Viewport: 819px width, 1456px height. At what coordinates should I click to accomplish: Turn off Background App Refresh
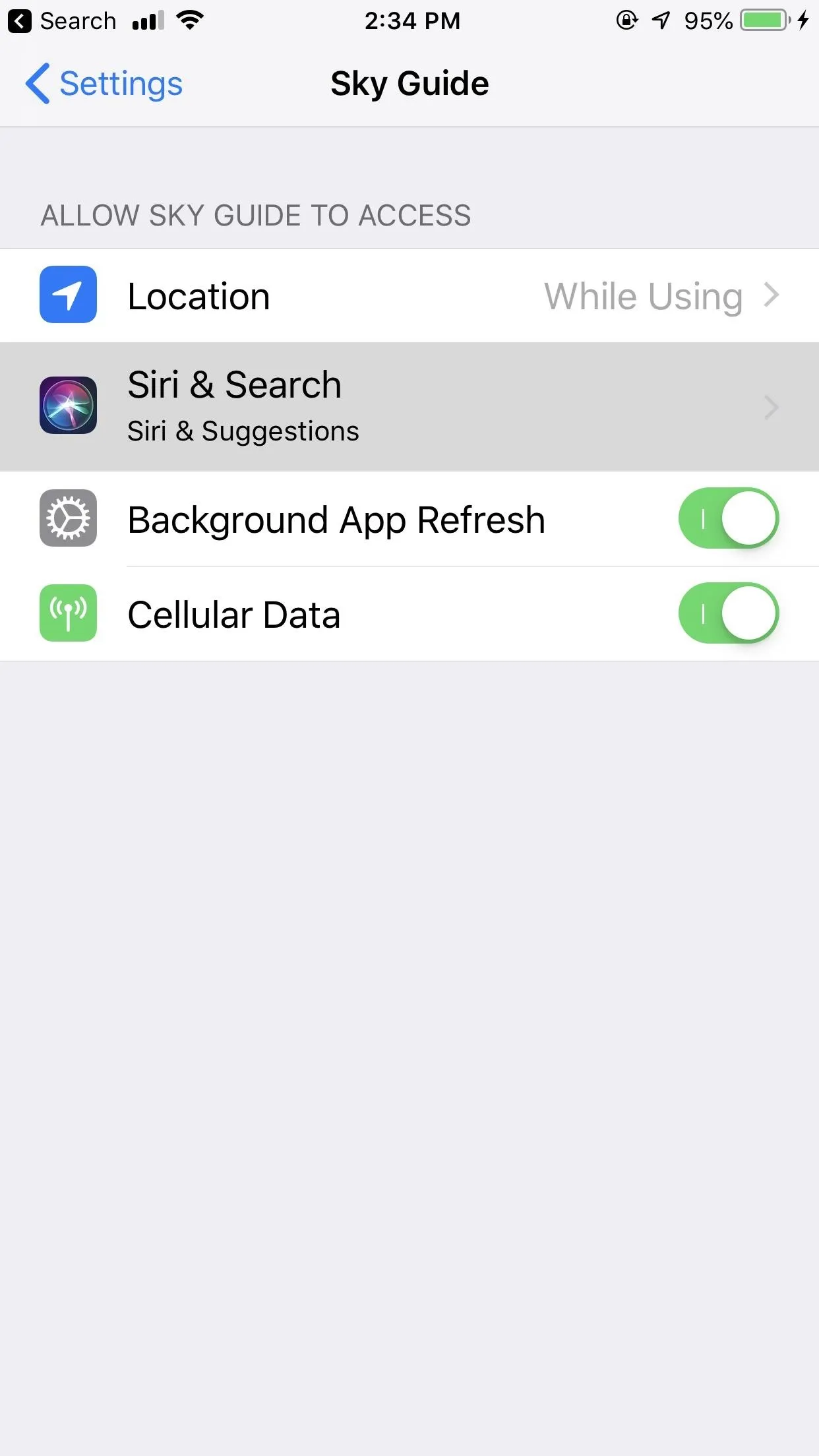729,519
